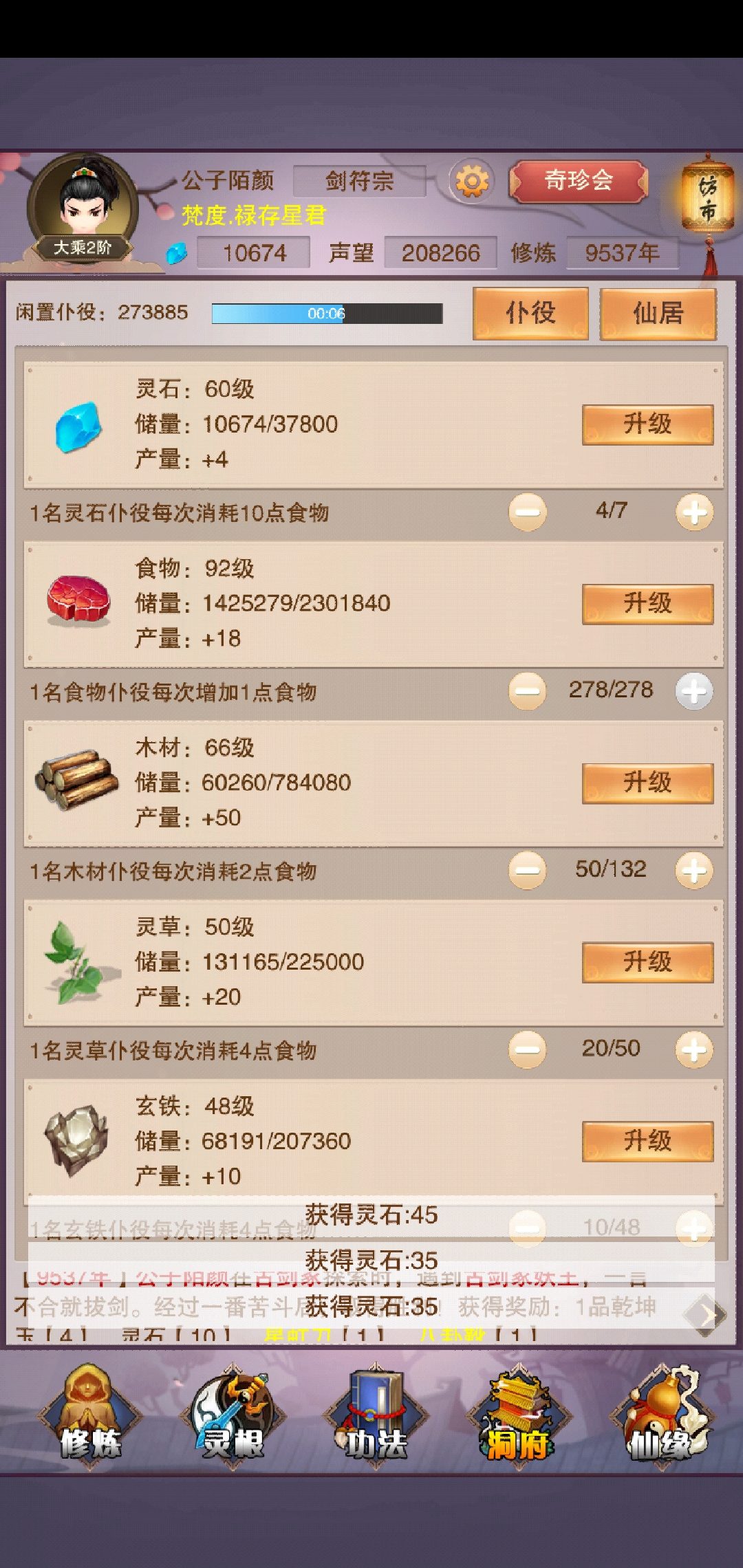Add a 木材 servant with plus

pos(694,871)
